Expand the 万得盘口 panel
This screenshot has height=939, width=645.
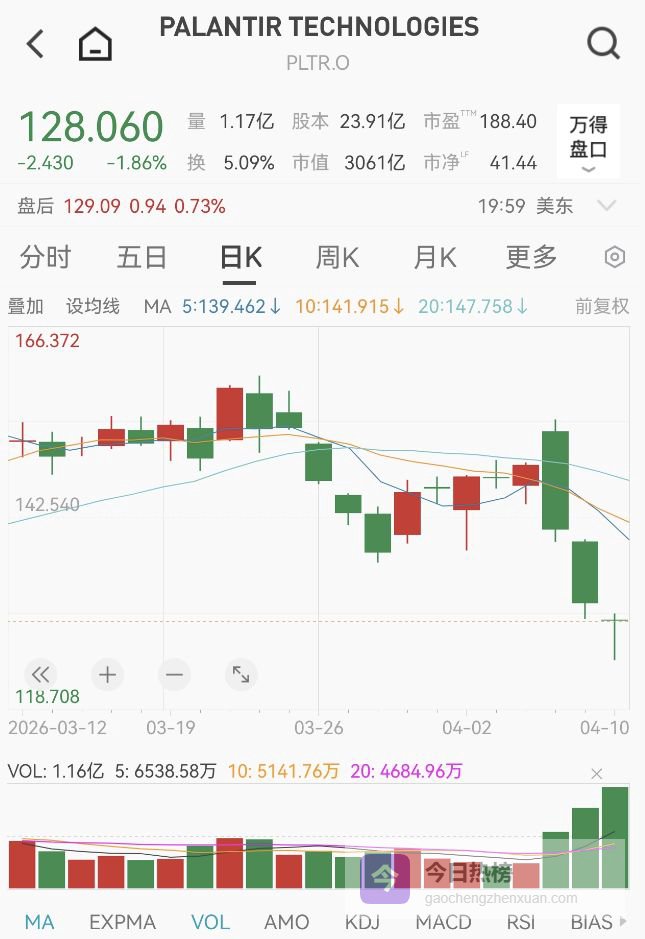pos(588,142)
